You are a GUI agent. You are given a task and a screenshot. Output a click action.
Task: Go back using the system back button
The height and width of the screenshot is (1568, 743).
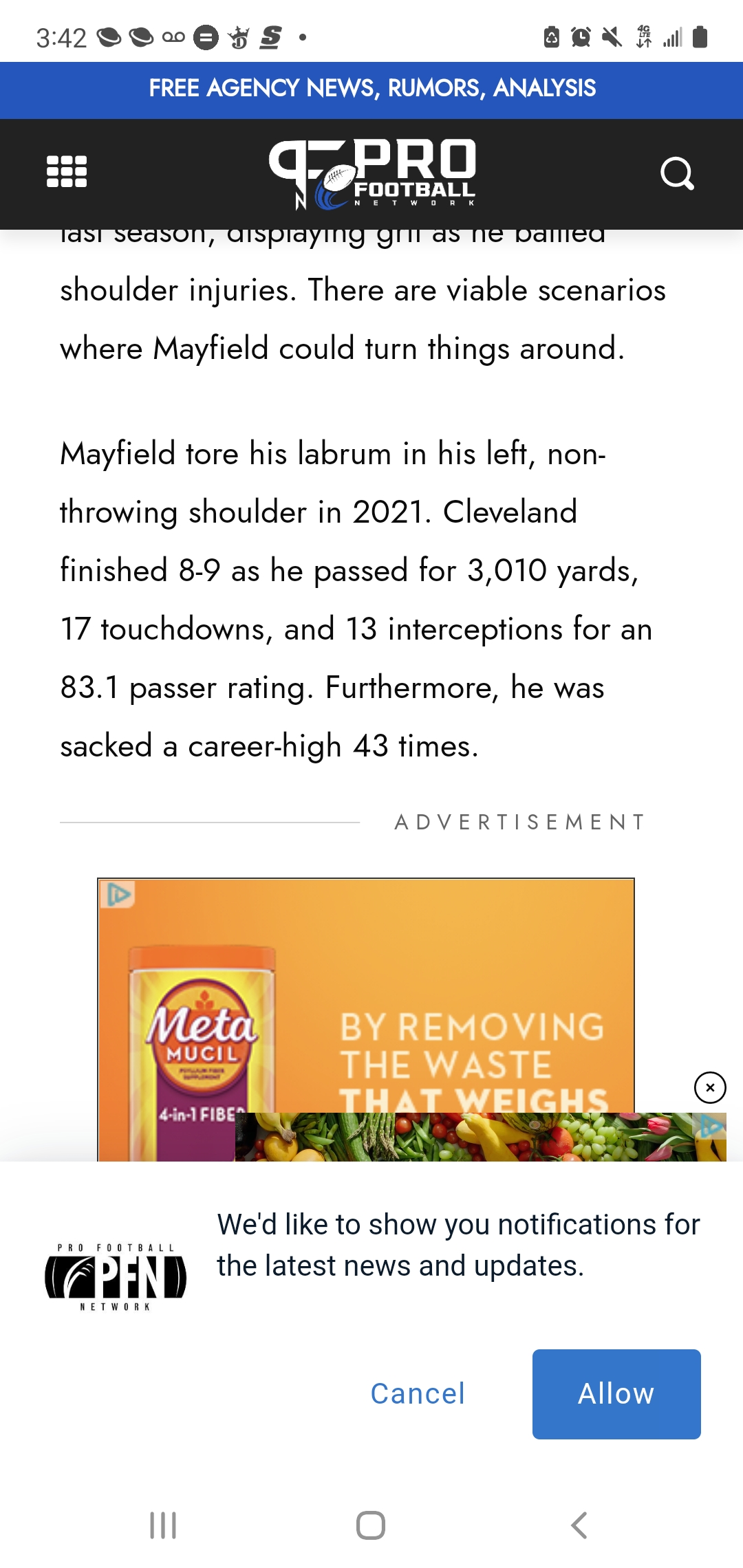(x=579, y=1525)
